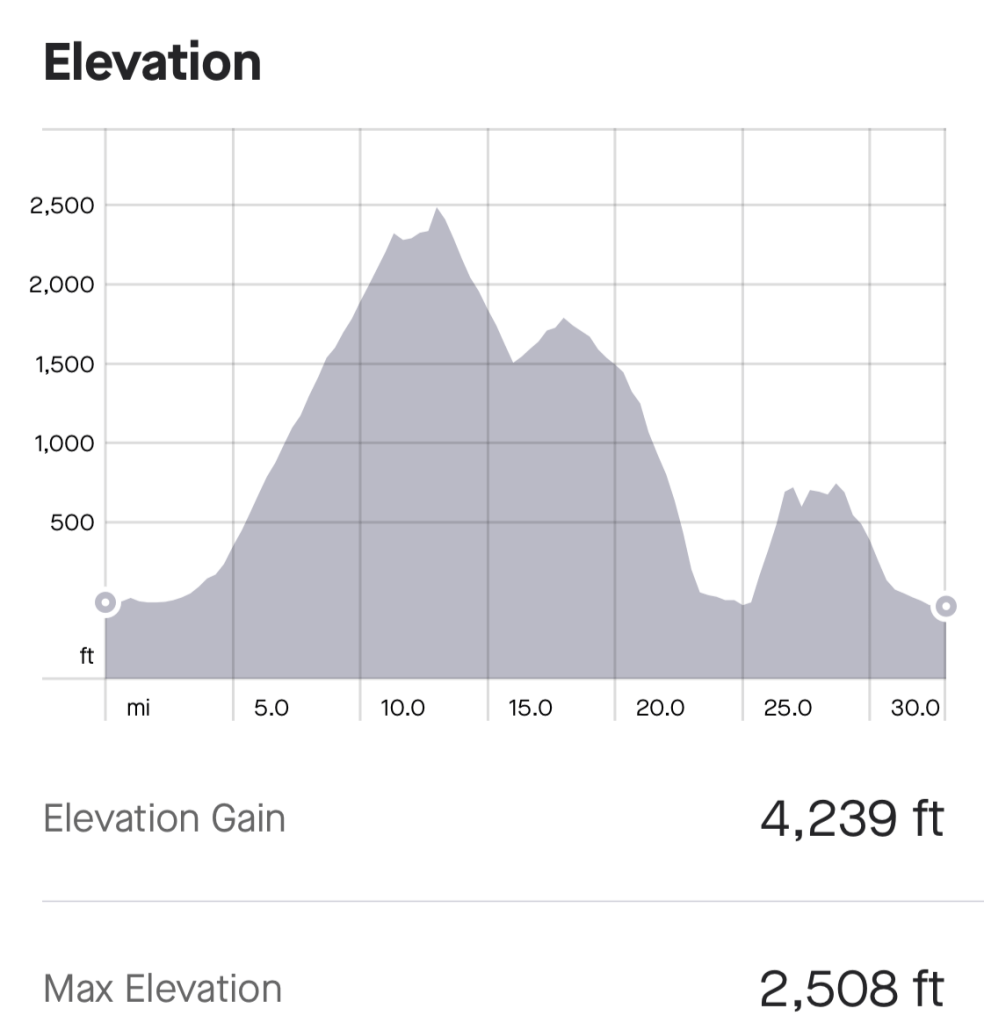984x1023 pixels.
Task: Tap the start marker on the elevation chart
Action: (x=106, y=603)
